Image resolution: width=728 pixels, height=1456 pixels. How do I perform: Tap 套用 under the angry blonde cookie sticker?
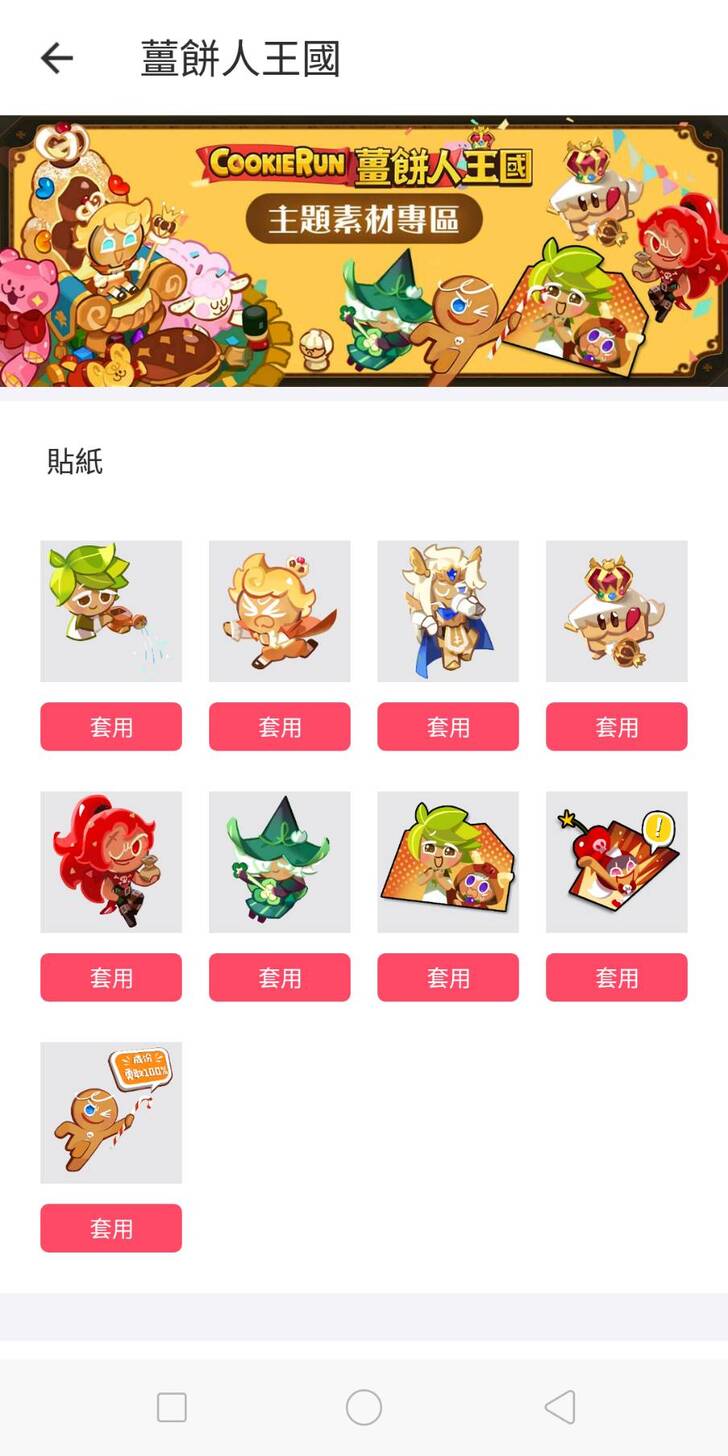tap(279, 727)
